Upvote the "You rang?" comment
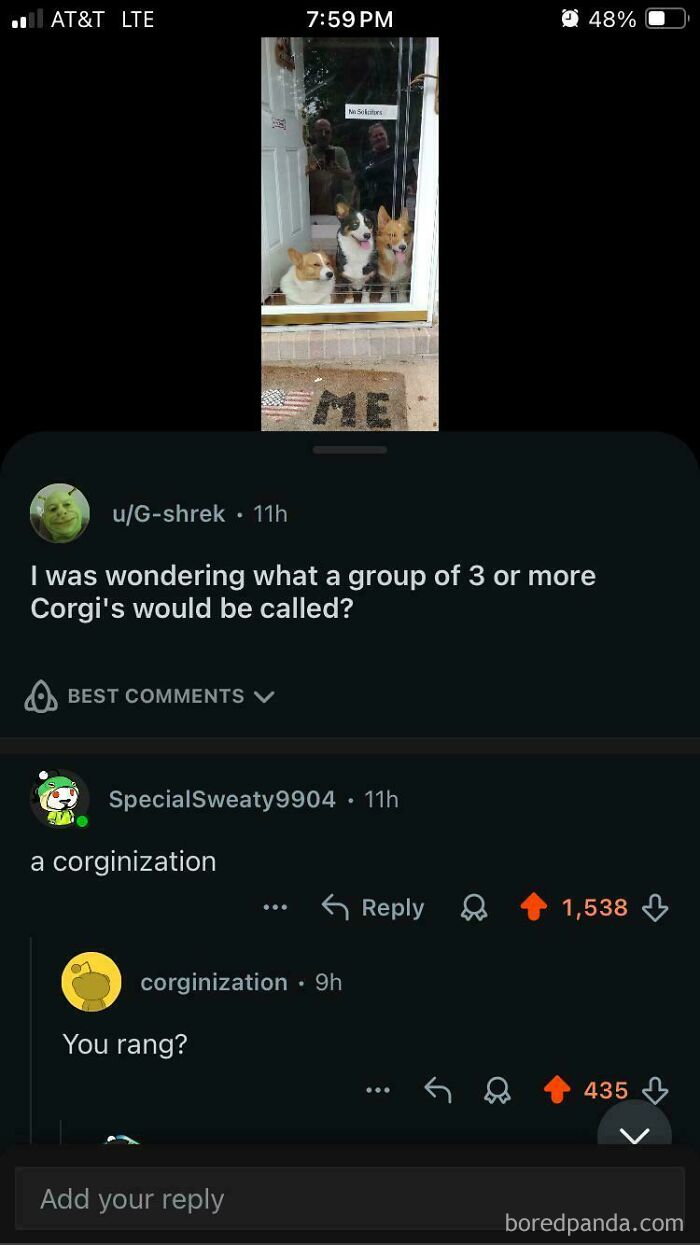 (x=557, y=1090)
